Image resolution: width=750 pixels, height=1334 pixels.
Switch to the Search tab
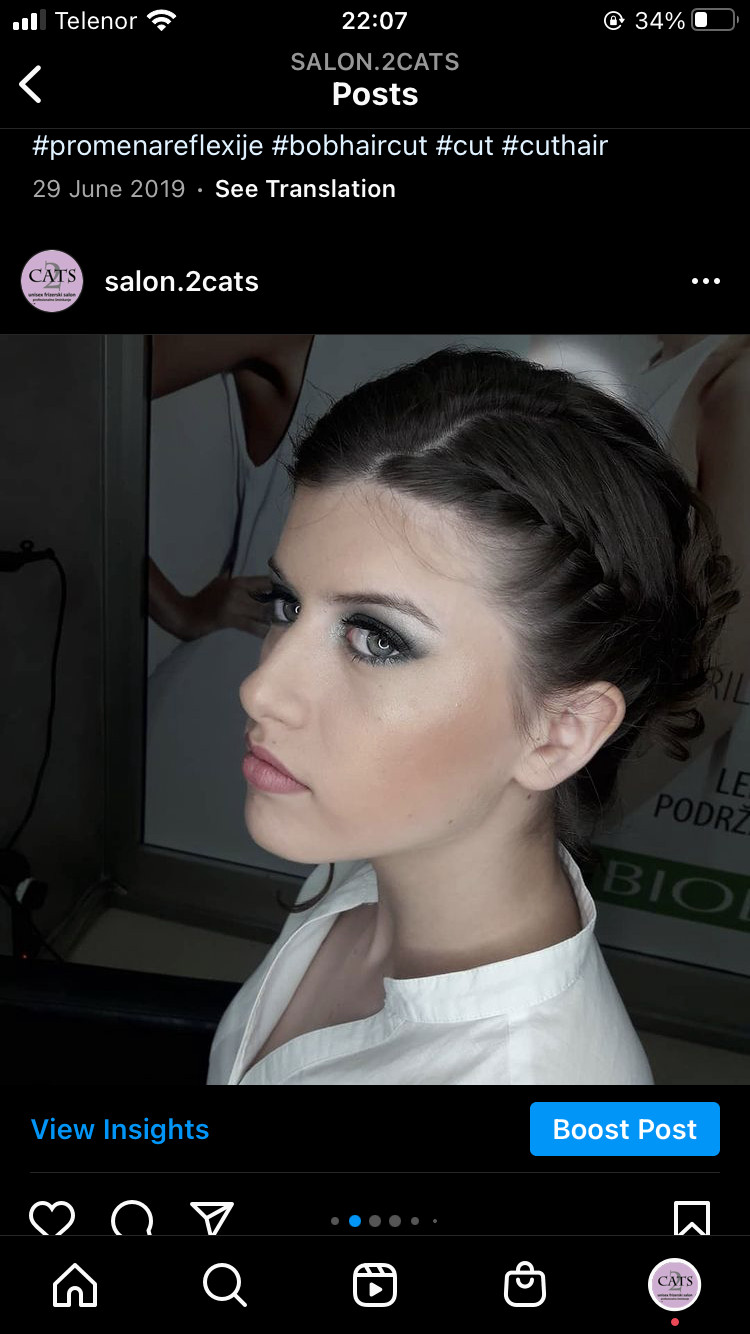coord(224,1285)
